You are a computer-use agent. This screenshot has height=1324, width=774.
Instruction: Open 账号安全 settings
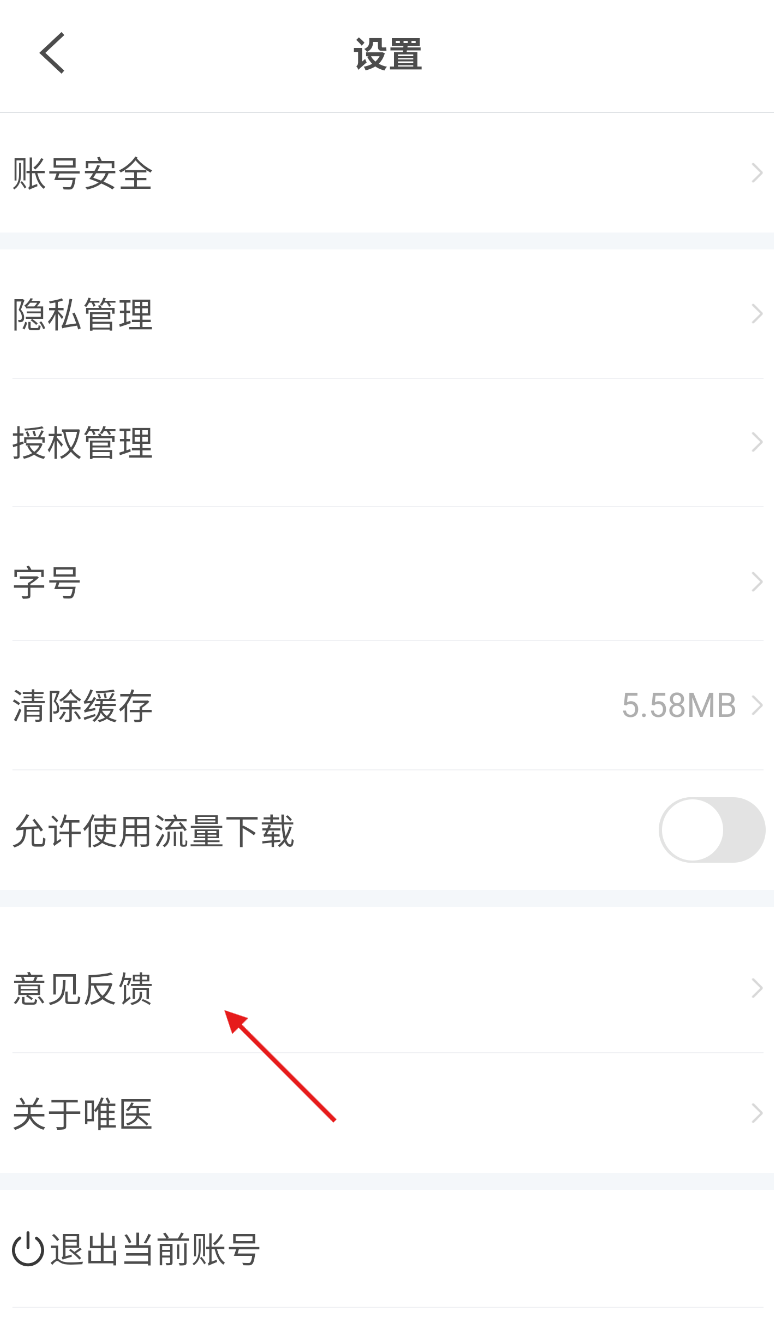83,175
